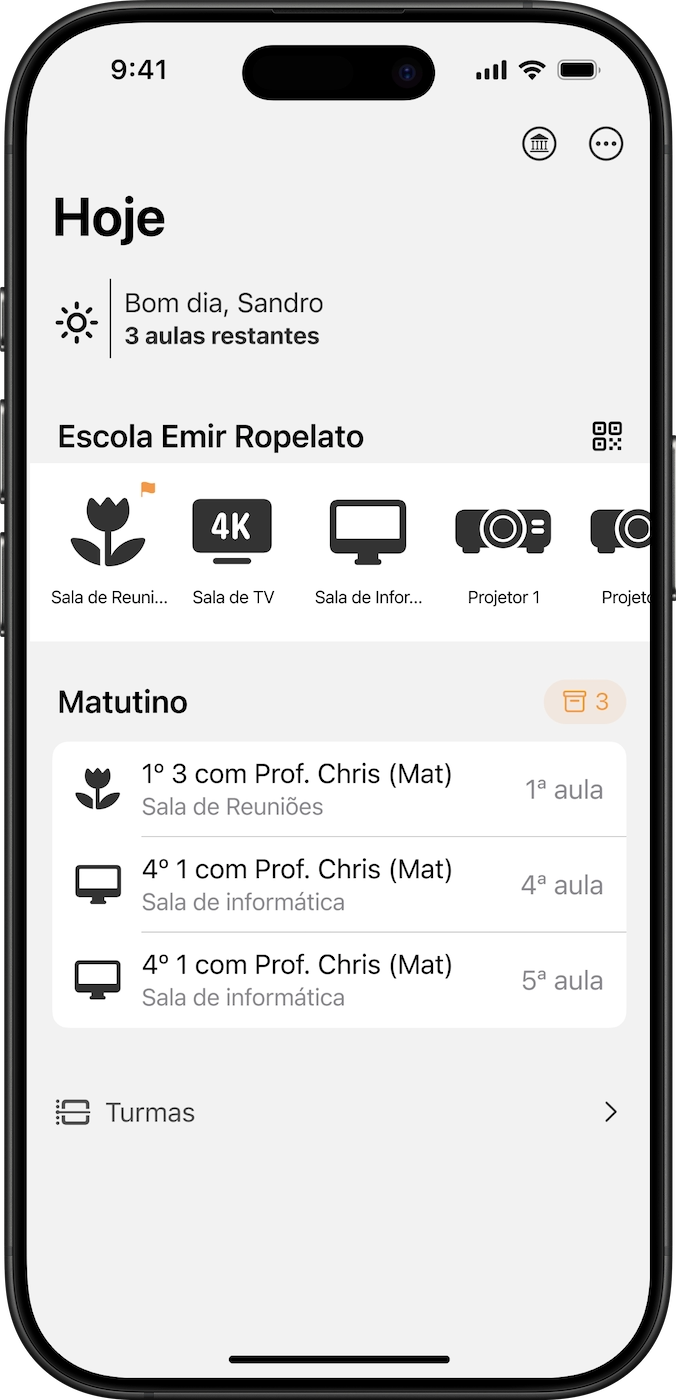Open the school building icon

[540, 144]
